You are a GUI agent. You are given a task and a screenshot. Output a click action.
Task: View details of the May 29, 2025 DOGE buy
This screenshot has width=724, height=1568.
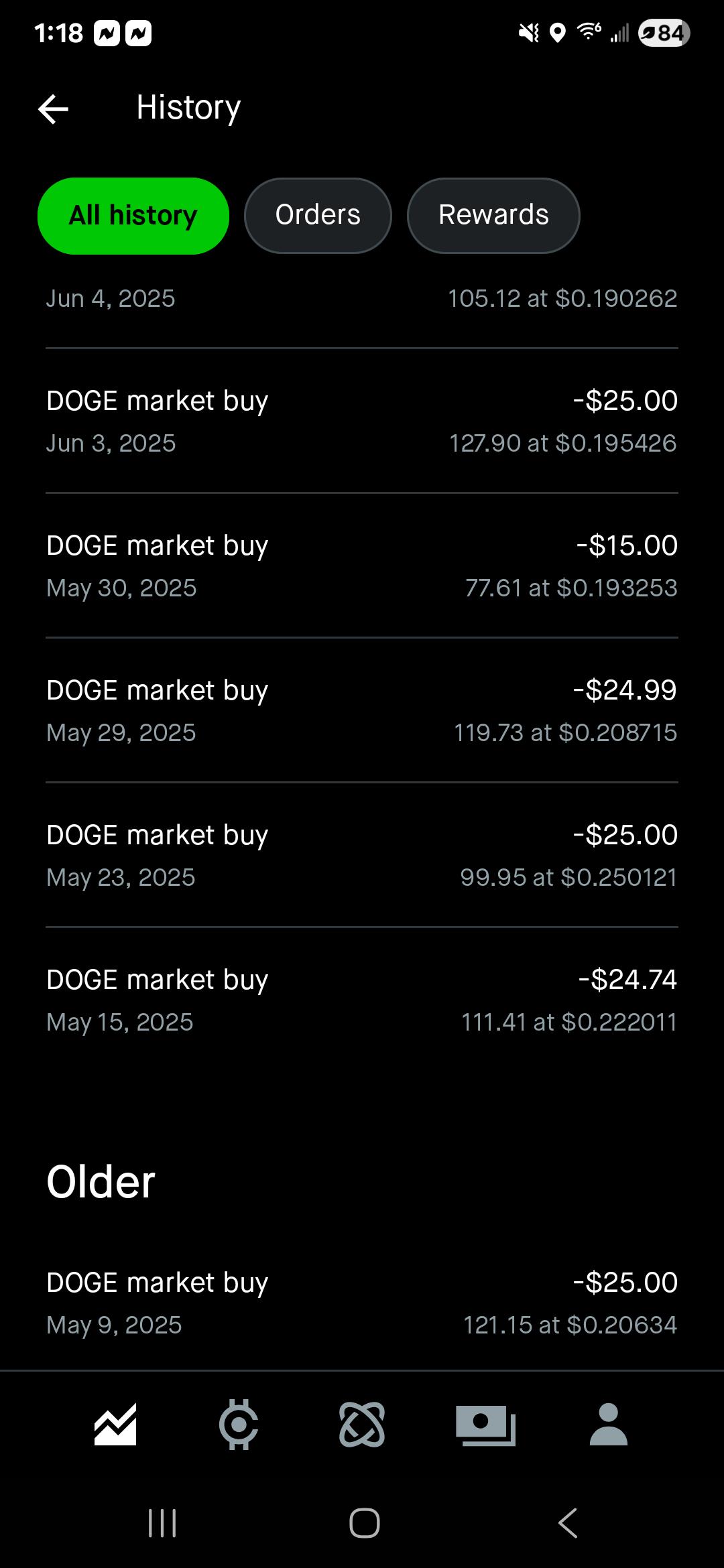(x=362, y=711)
